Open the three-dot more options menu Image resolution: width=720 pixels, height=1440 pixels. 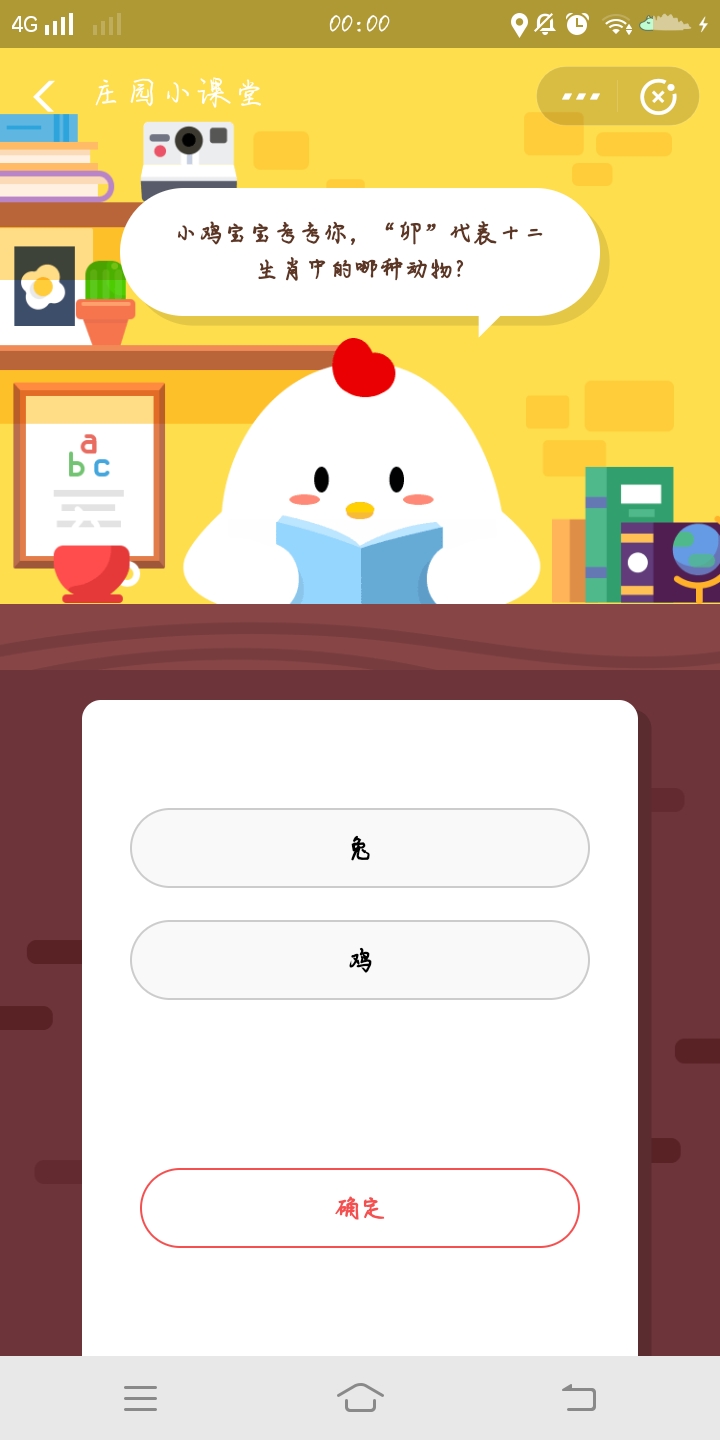(x=580, y=96)
